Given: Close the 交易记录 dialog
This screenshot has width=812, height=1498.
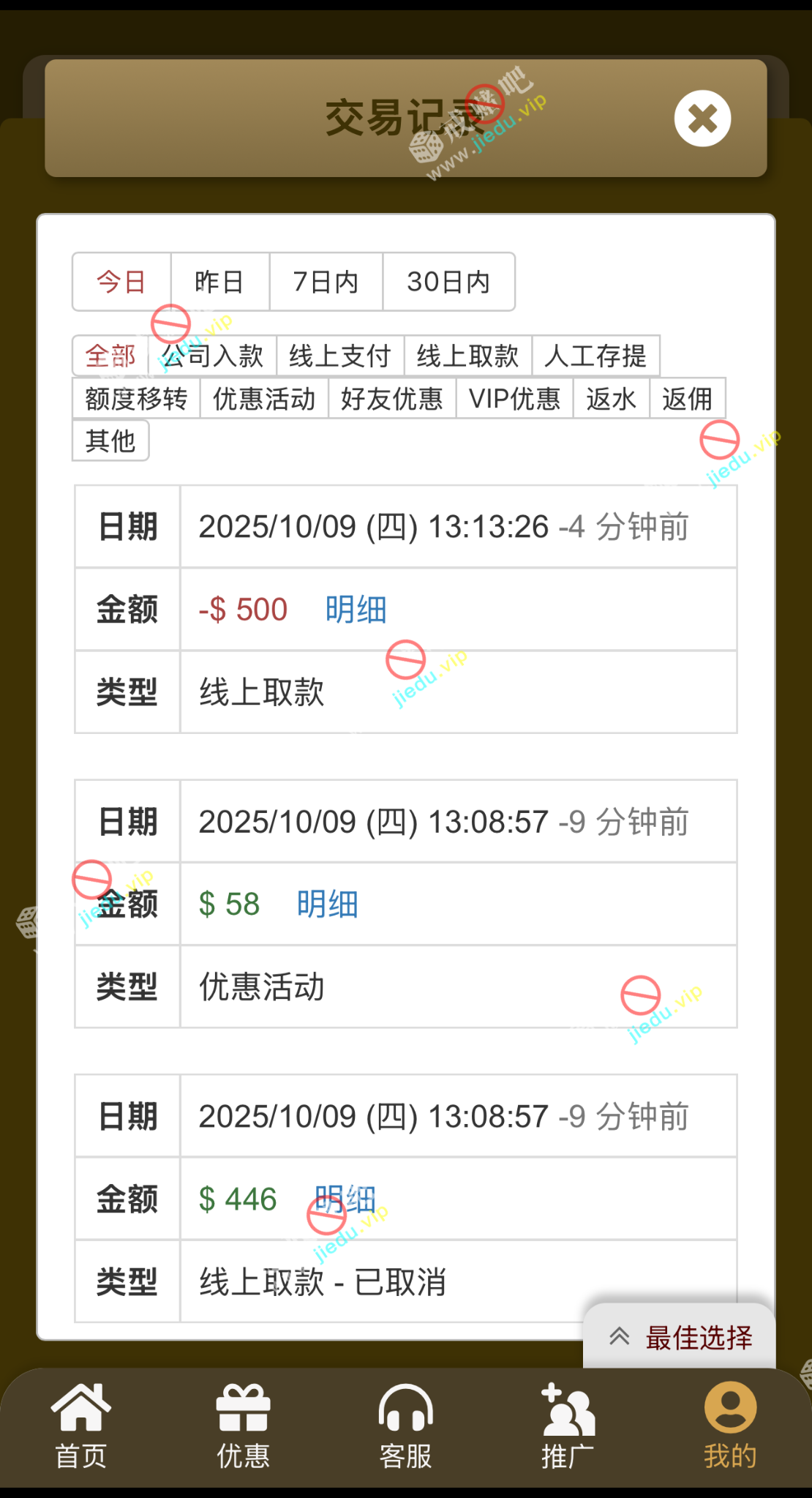Looking at the screenshot, I should tap(702, 119).
